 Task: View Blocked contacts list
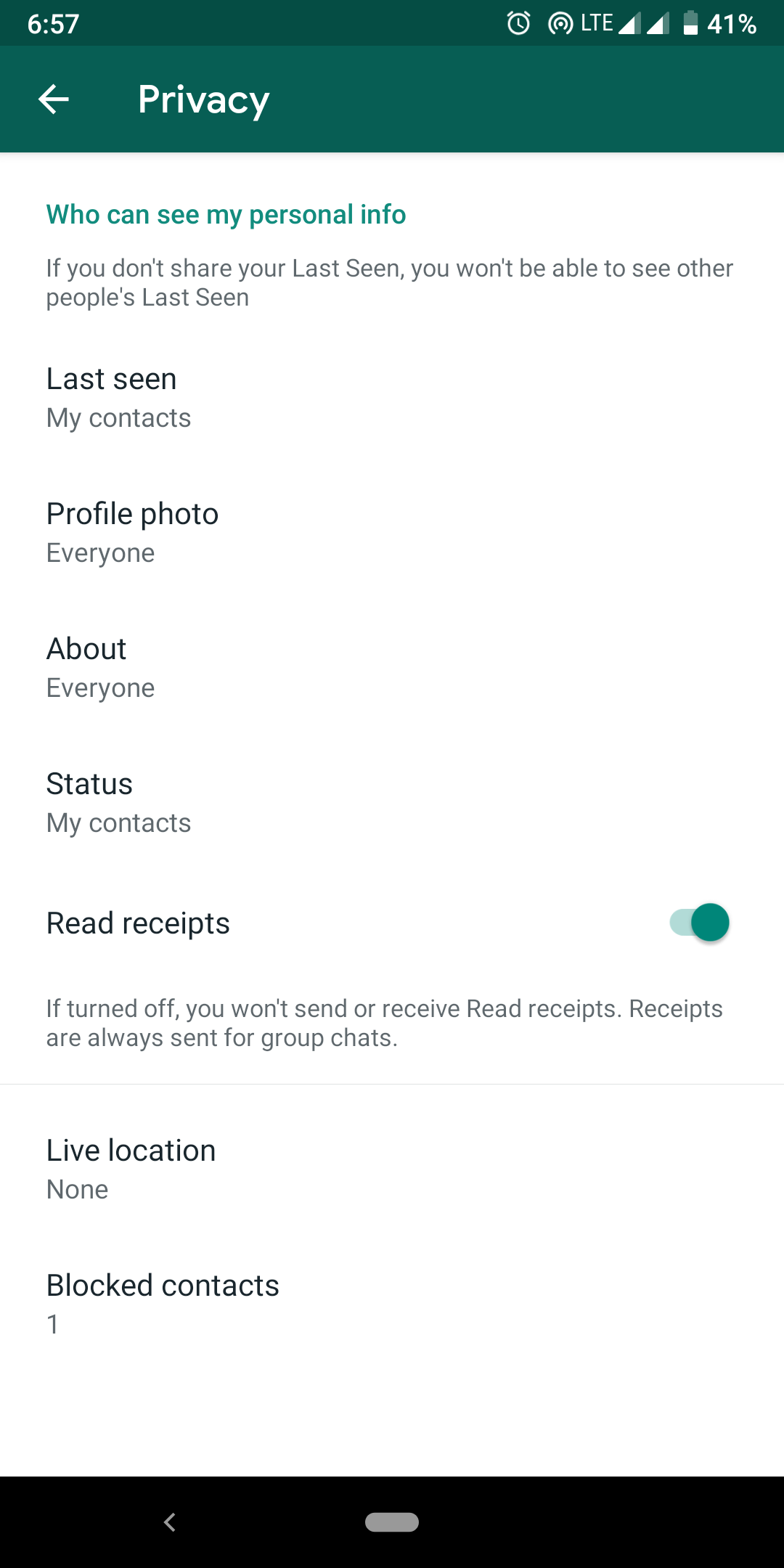(392, 1304)
